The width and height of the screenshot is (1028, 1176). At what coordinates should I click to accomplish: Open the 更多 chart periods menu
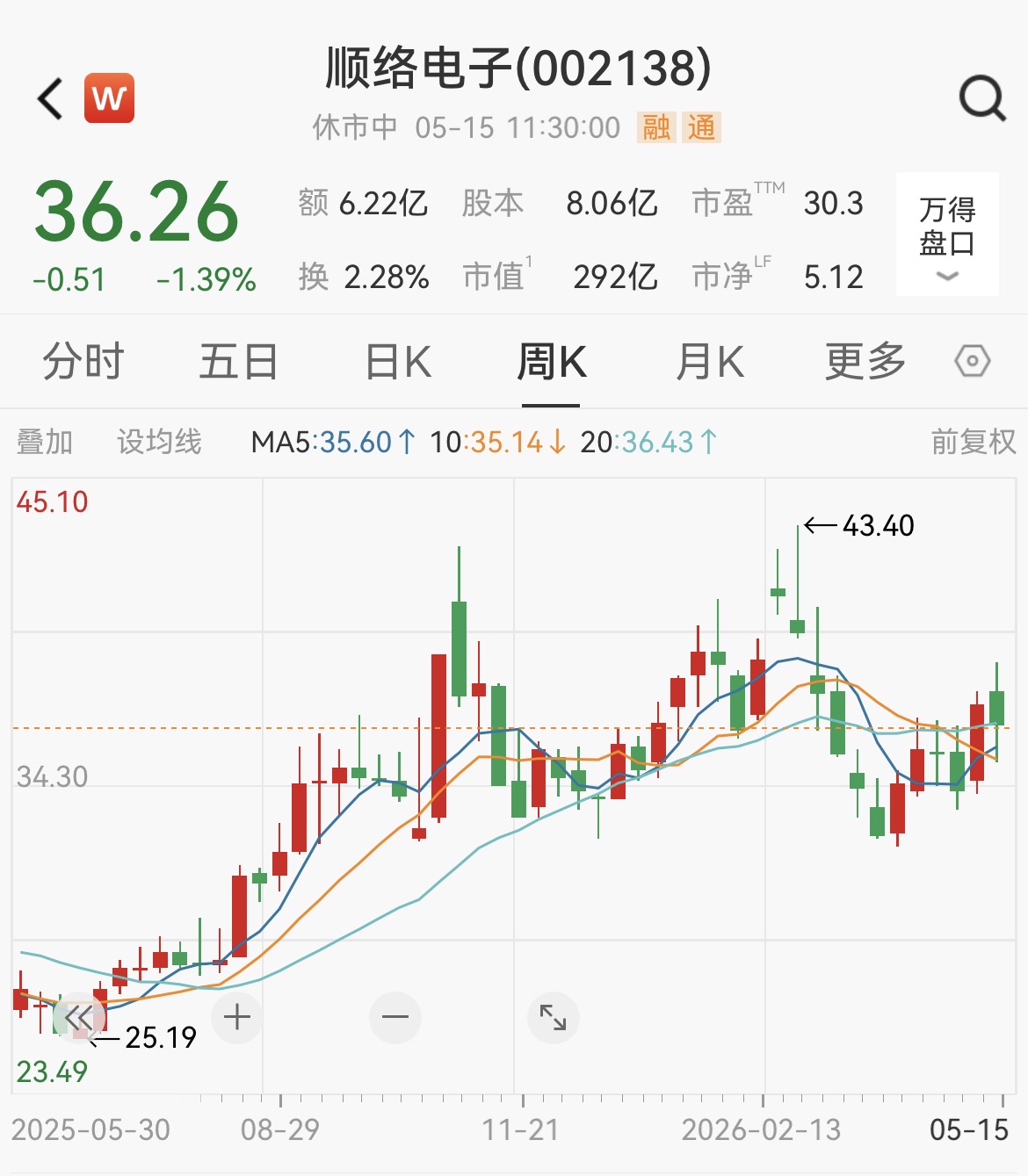click(x=865, y=362)
